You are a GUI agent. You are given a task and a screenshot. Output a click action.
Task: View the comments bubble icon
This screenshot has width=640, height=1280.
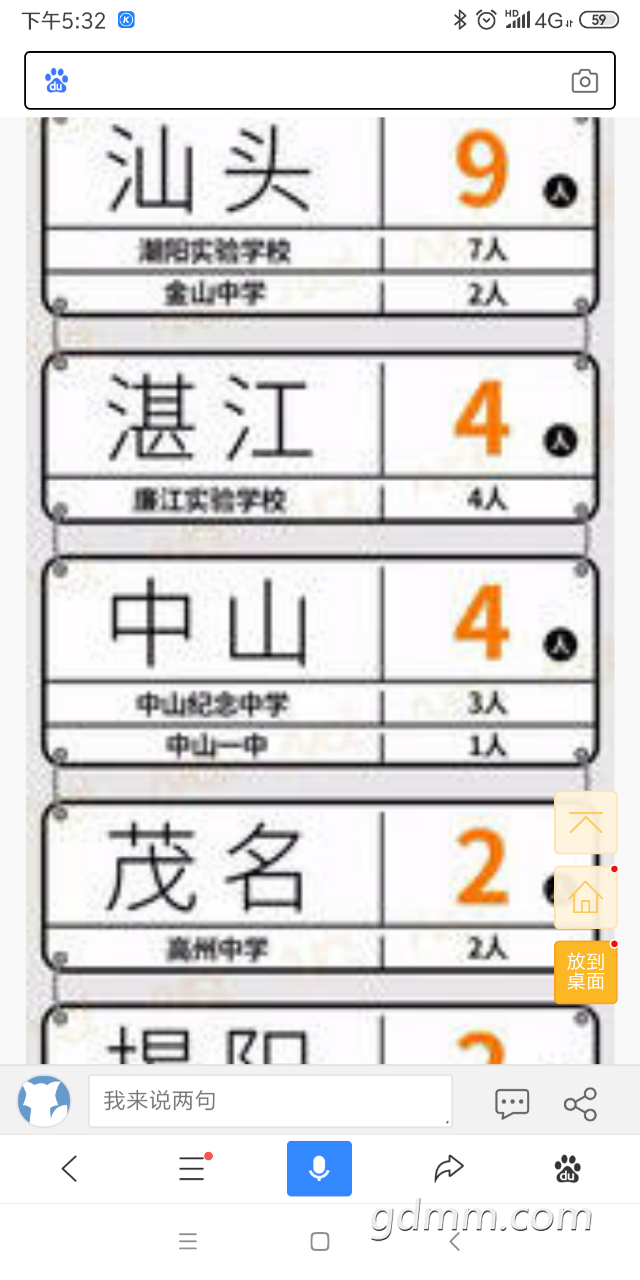pyautogui.click(x=512, y=1103)
